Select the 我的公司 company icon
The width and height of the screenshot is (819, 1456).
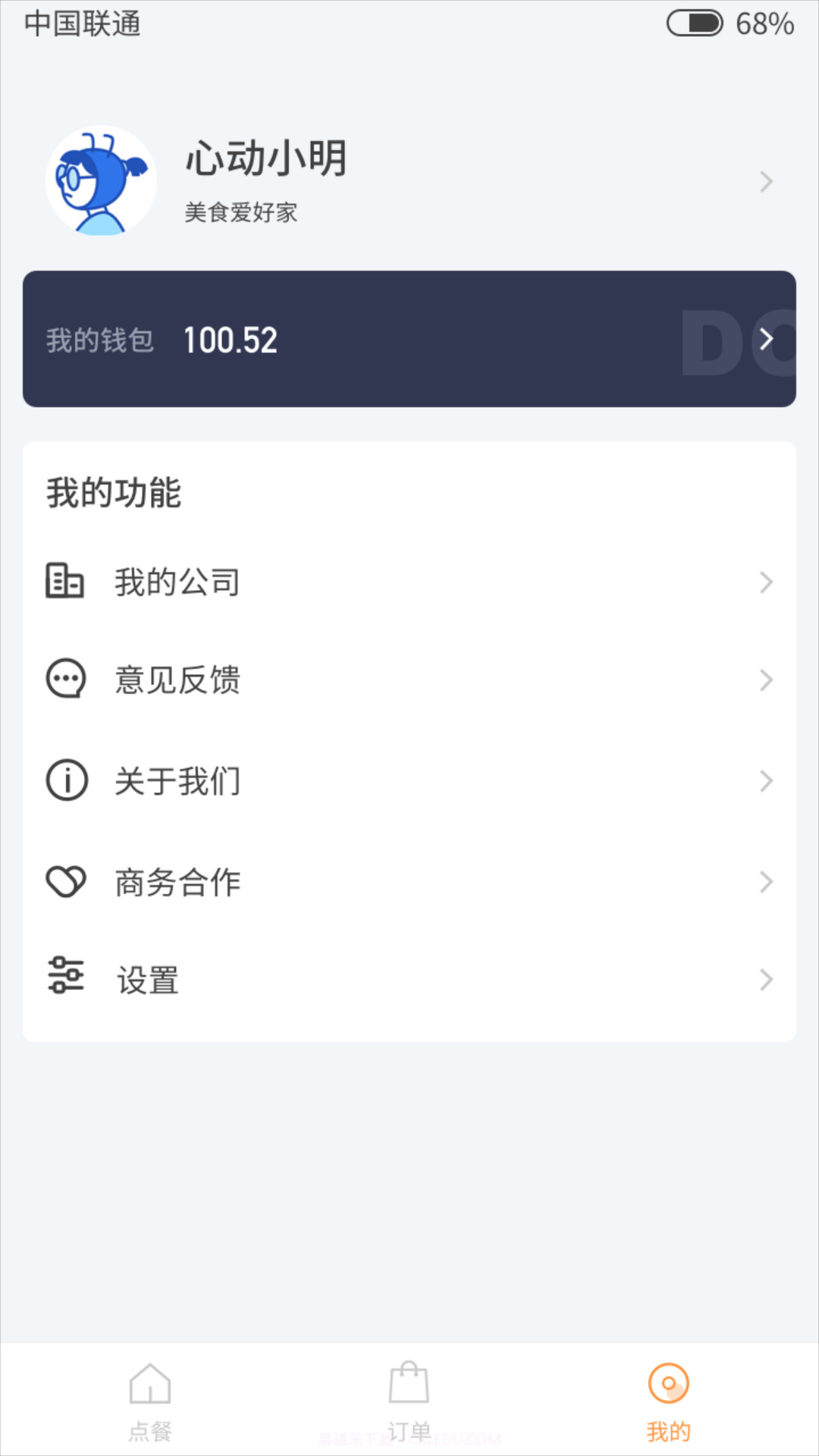click(66, 582)
